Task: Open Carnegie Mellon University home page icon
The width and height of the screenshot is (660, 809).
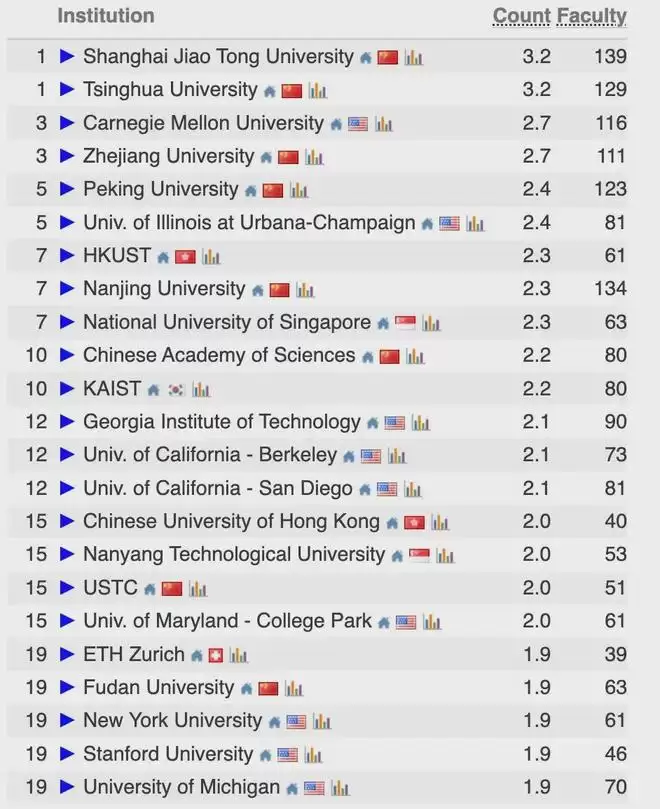Action: click(x=336, y=124)
